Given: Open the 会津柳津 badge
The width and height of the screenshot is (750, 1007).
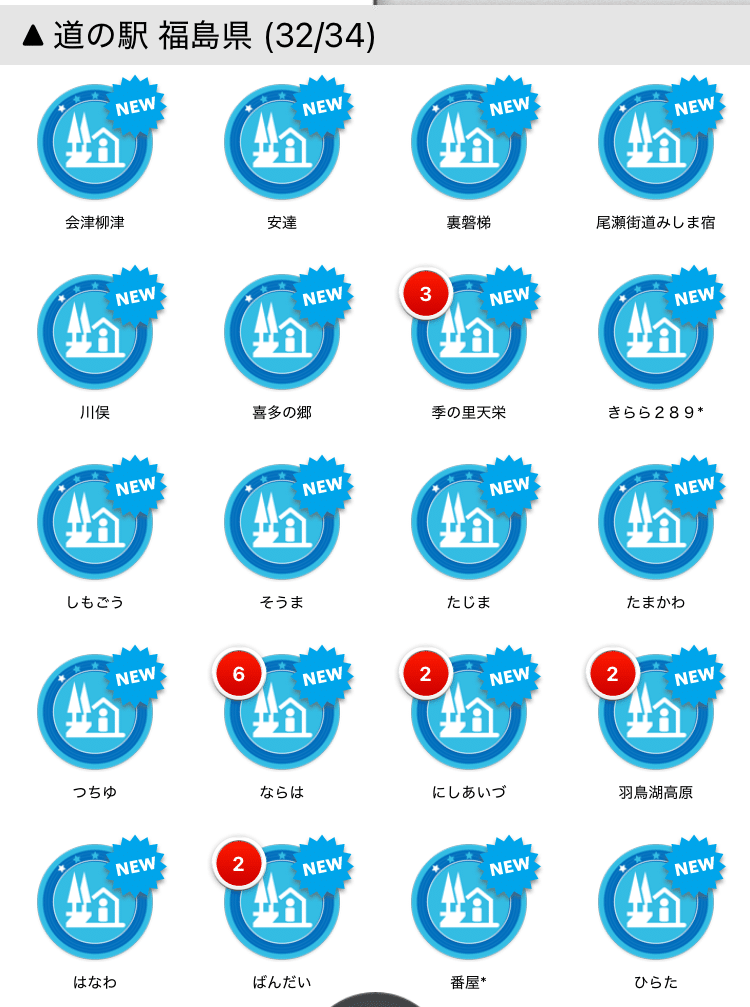Looking at the screenshot, I should 95,143.
